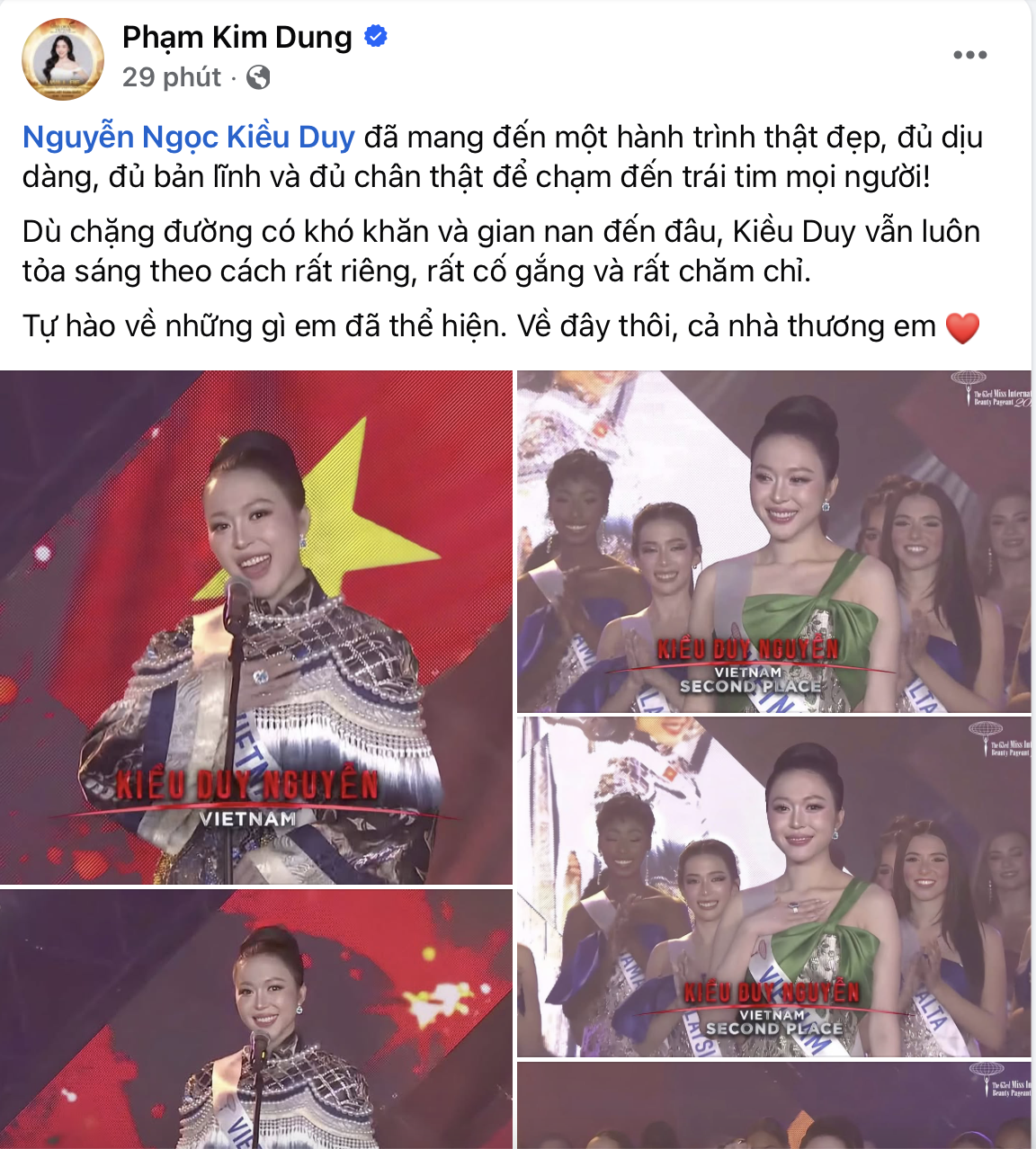Open the tagged profile Nguyễn Ngọc Kiều Duy
The image size is (1036, 1149).
click(x=189, y=137)
